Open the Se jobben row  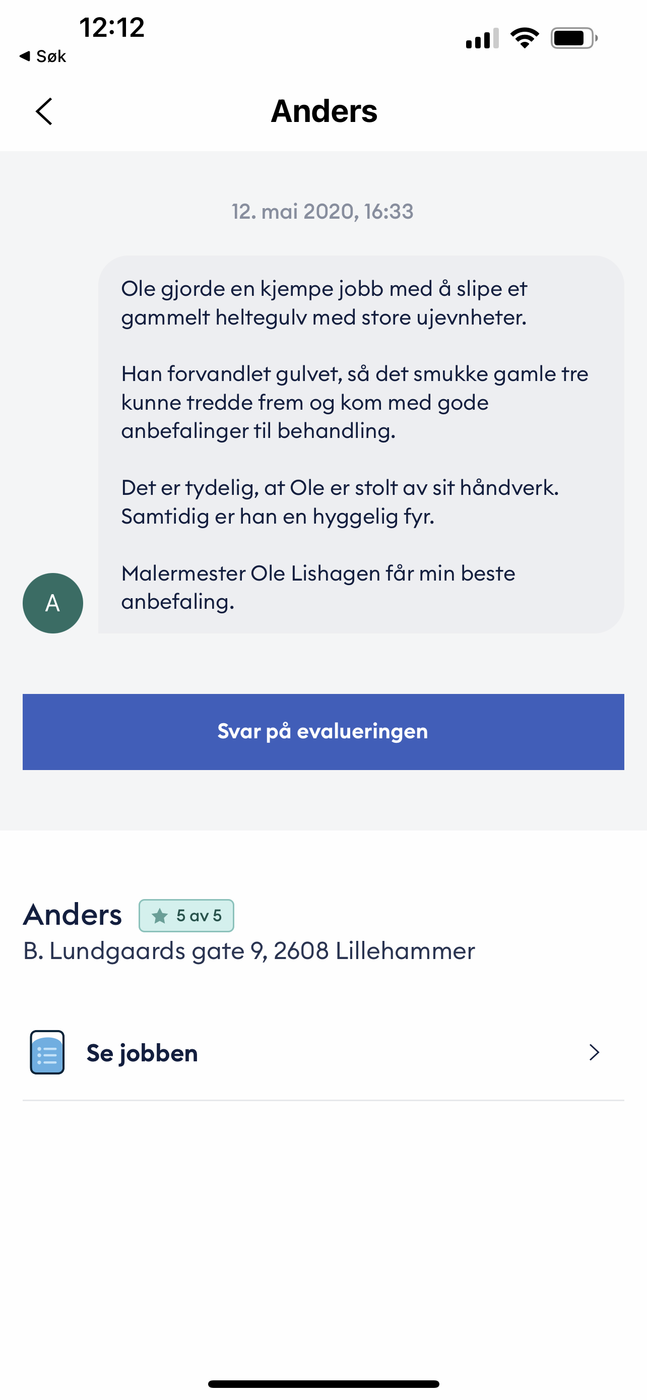[323, 1053]
